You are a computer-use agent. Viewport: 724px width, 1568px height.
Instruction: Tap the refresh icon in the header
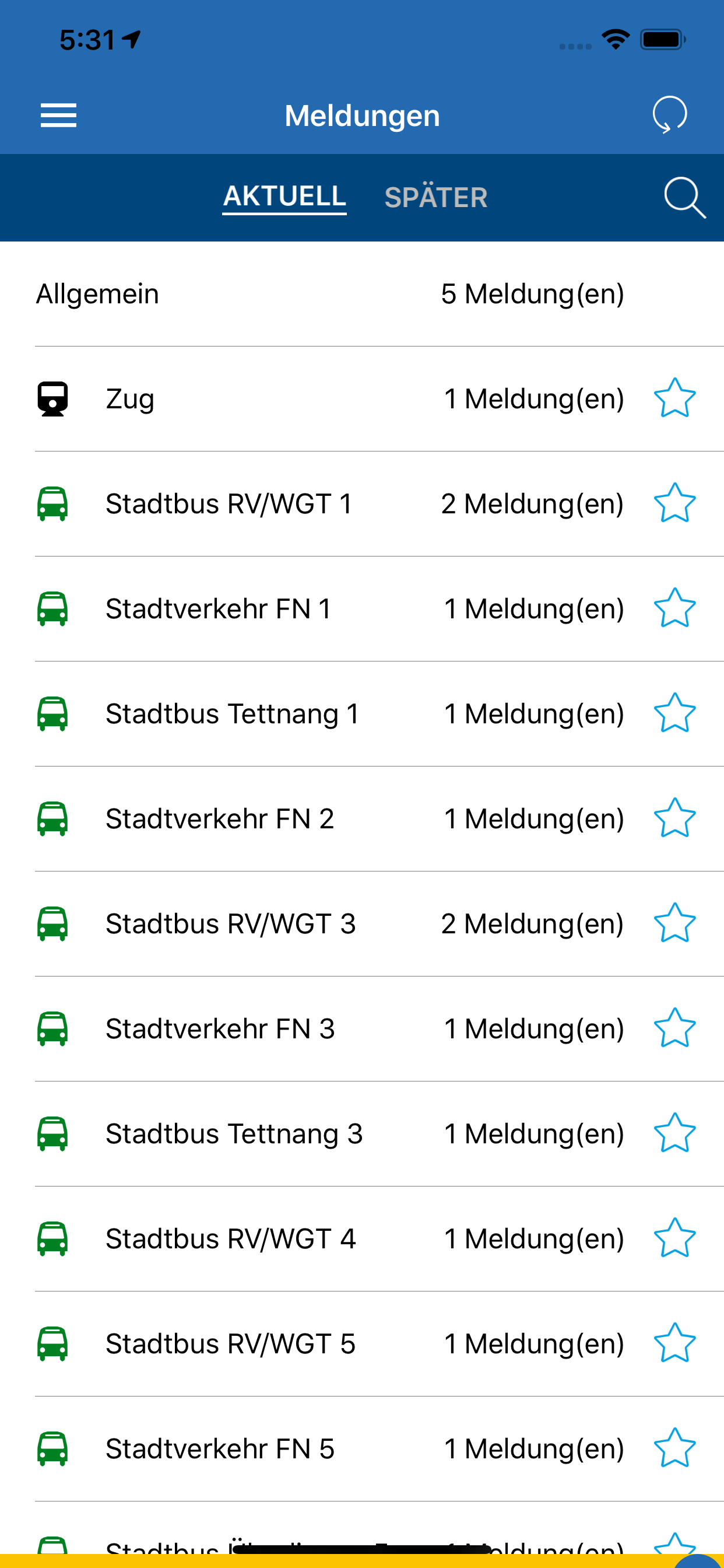[x=669, y=114]
